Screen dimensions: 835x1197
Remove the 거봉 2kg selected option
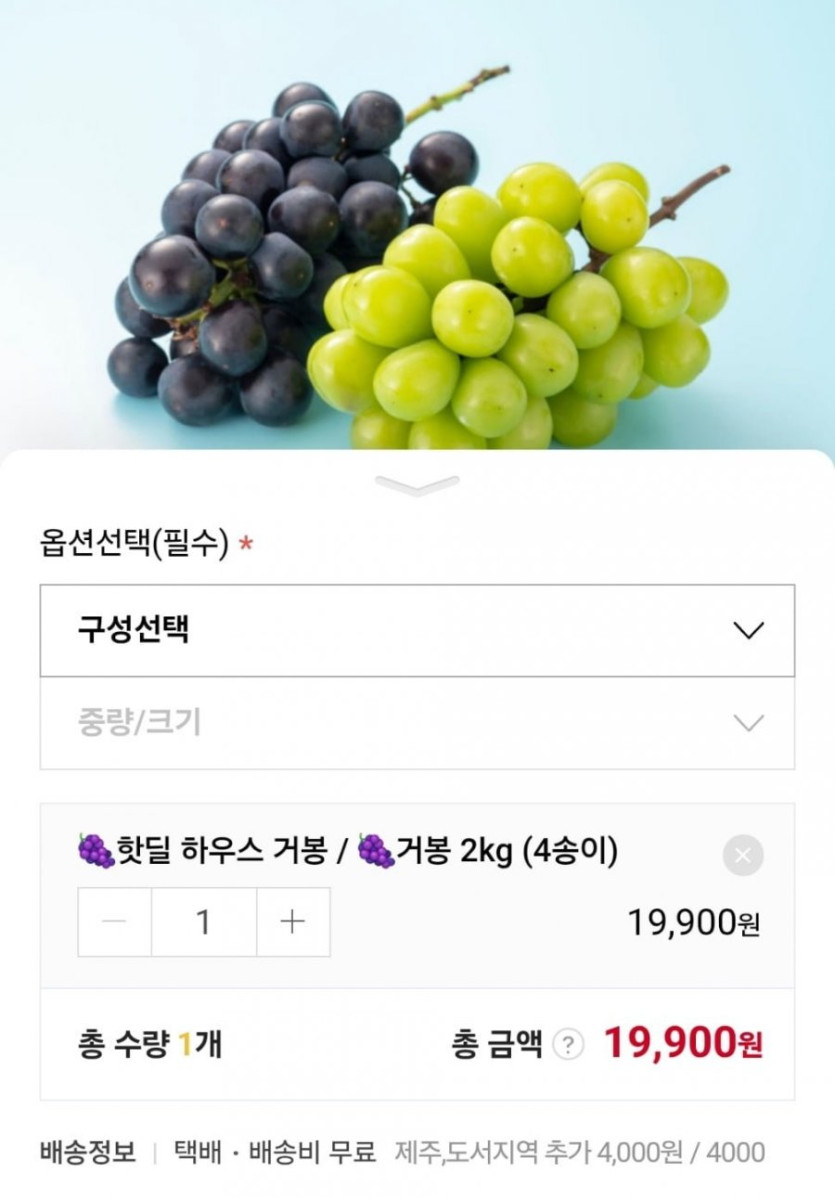coord(742,855)
